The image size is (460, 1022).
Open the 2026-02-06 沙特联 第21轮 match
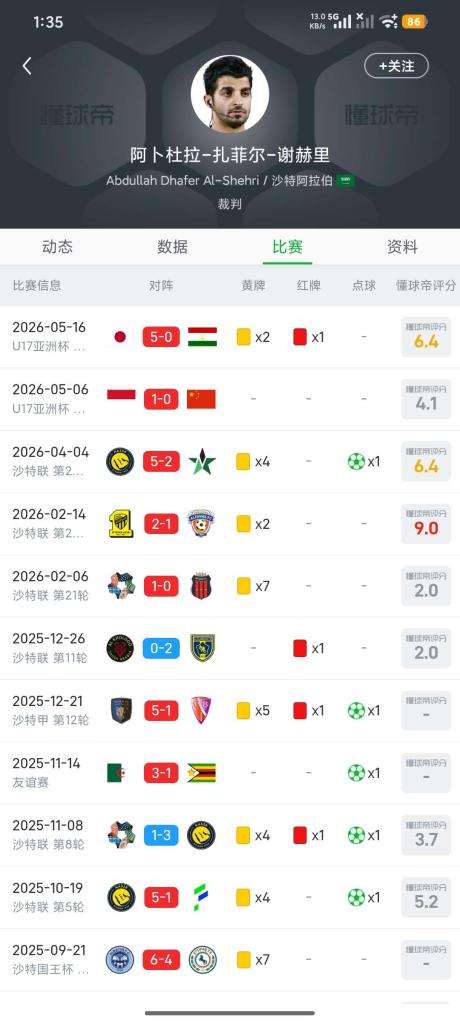tap(230, 586)
